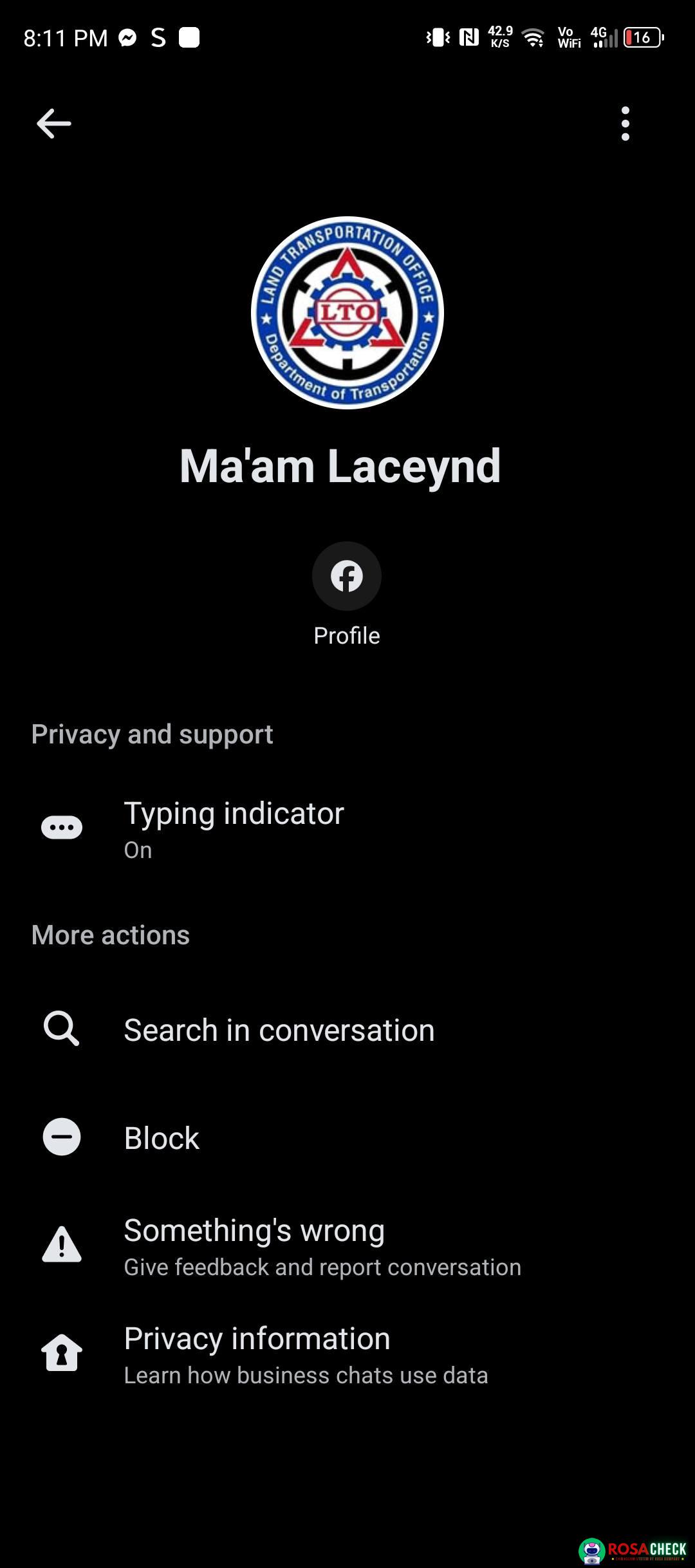
Task: Select Search in conversation
Action: pyautogui.click(x=279, y=1030)
